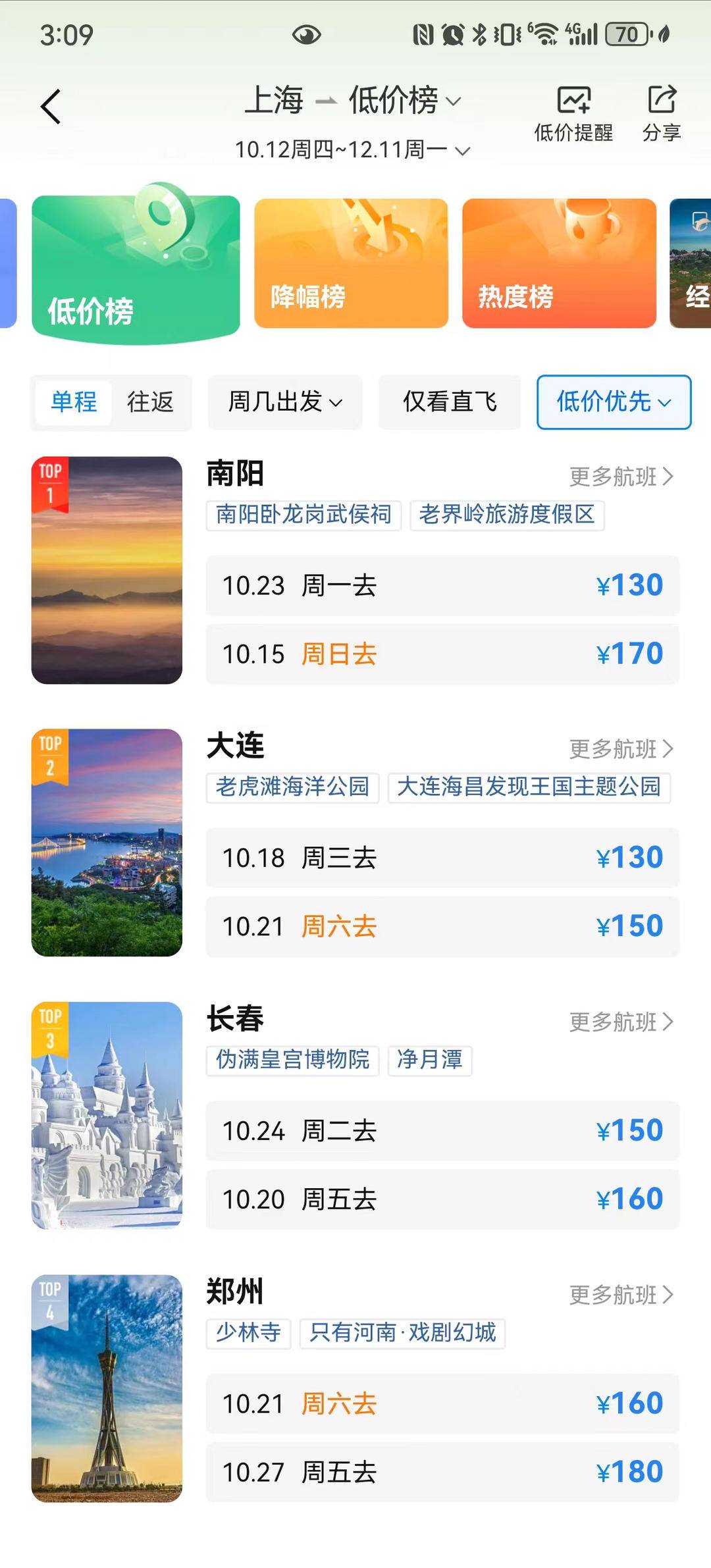Open the 低价优先 sort dropdown
Image resolution: width=711 pixels, height=1568 pixels.
[x=612, y=402]
